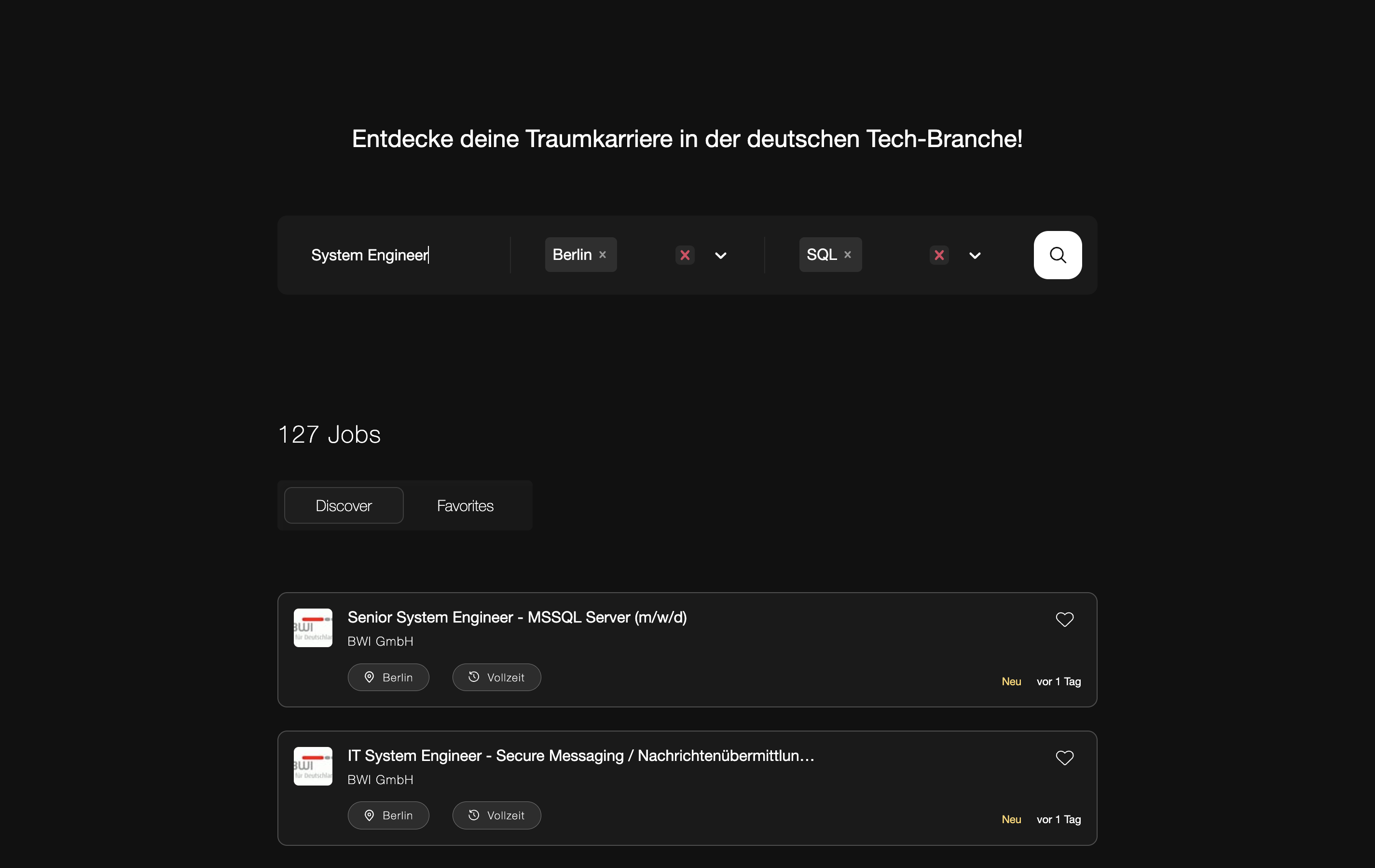Clear all selected skills
The height and width of the screenshot is (868, 1375).
click(x=939, y=255)
